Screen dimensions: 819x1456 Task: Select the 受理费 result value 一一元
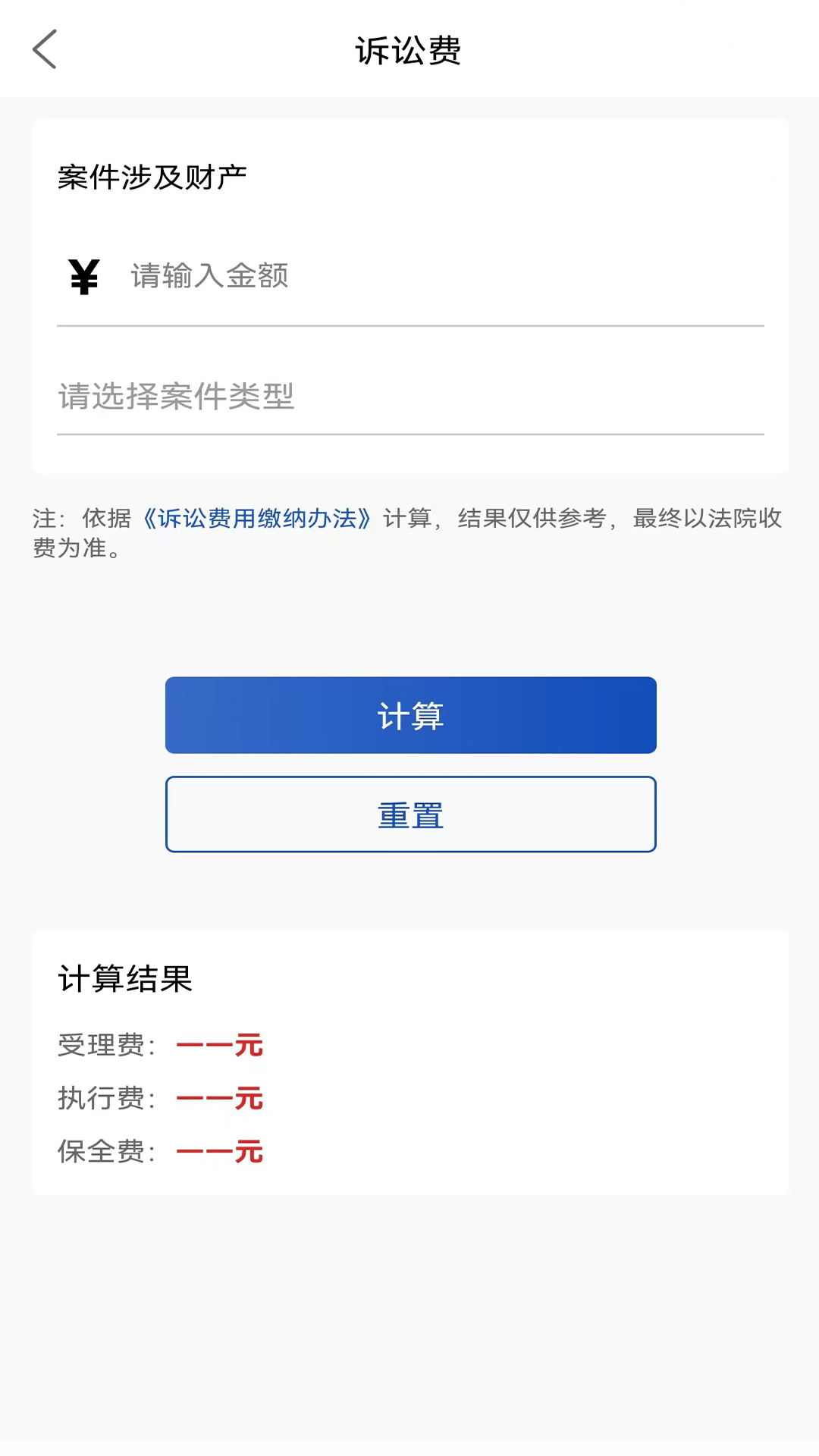click(x=219, y=1046)
